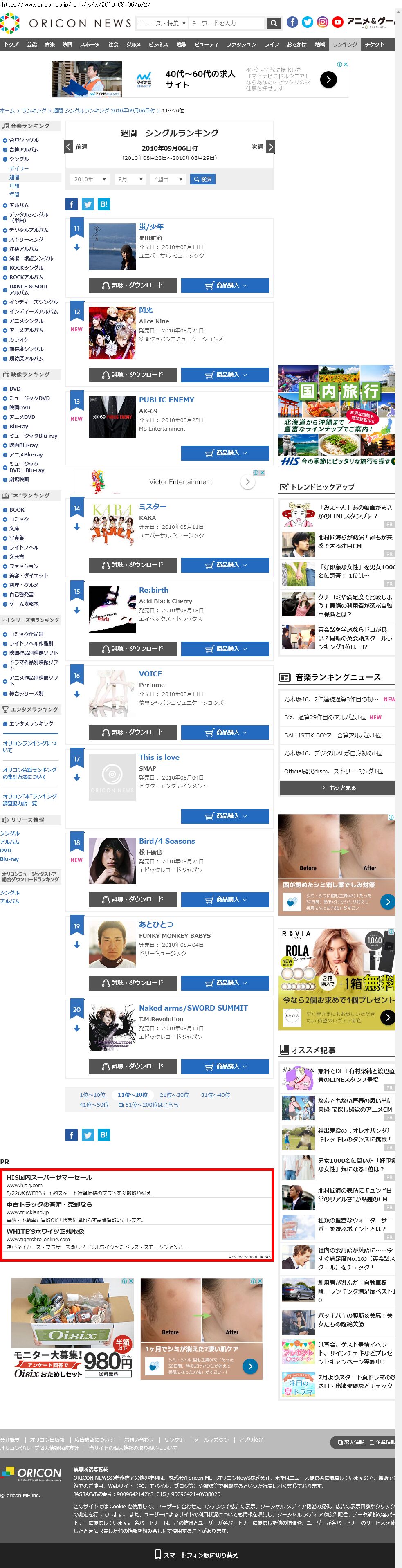Open the ORICON Twitter icon in header
The height and width of the screenshot is (1568, 402).
308,22
